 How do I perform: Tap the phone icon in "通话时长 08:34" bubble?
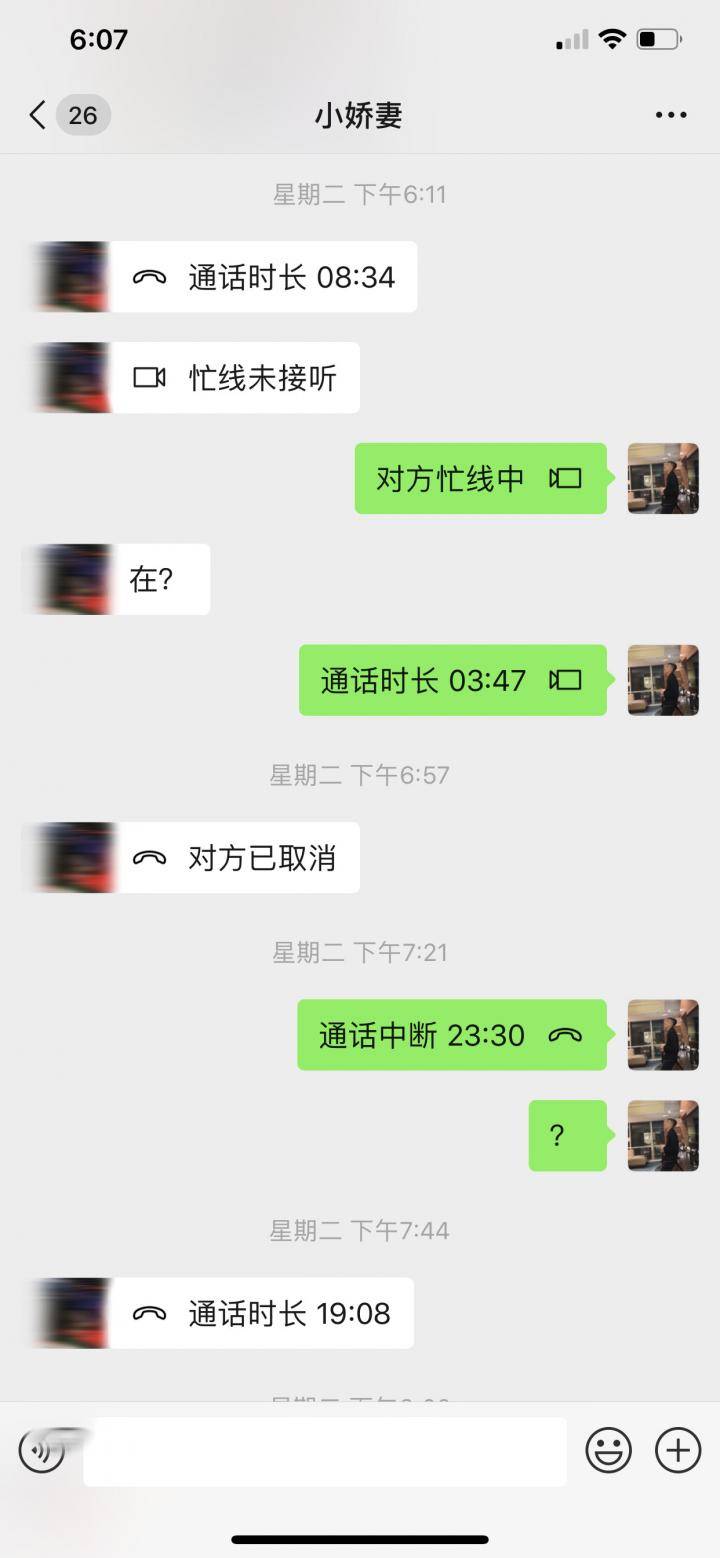pyautogui.click(x=150, y=277)
